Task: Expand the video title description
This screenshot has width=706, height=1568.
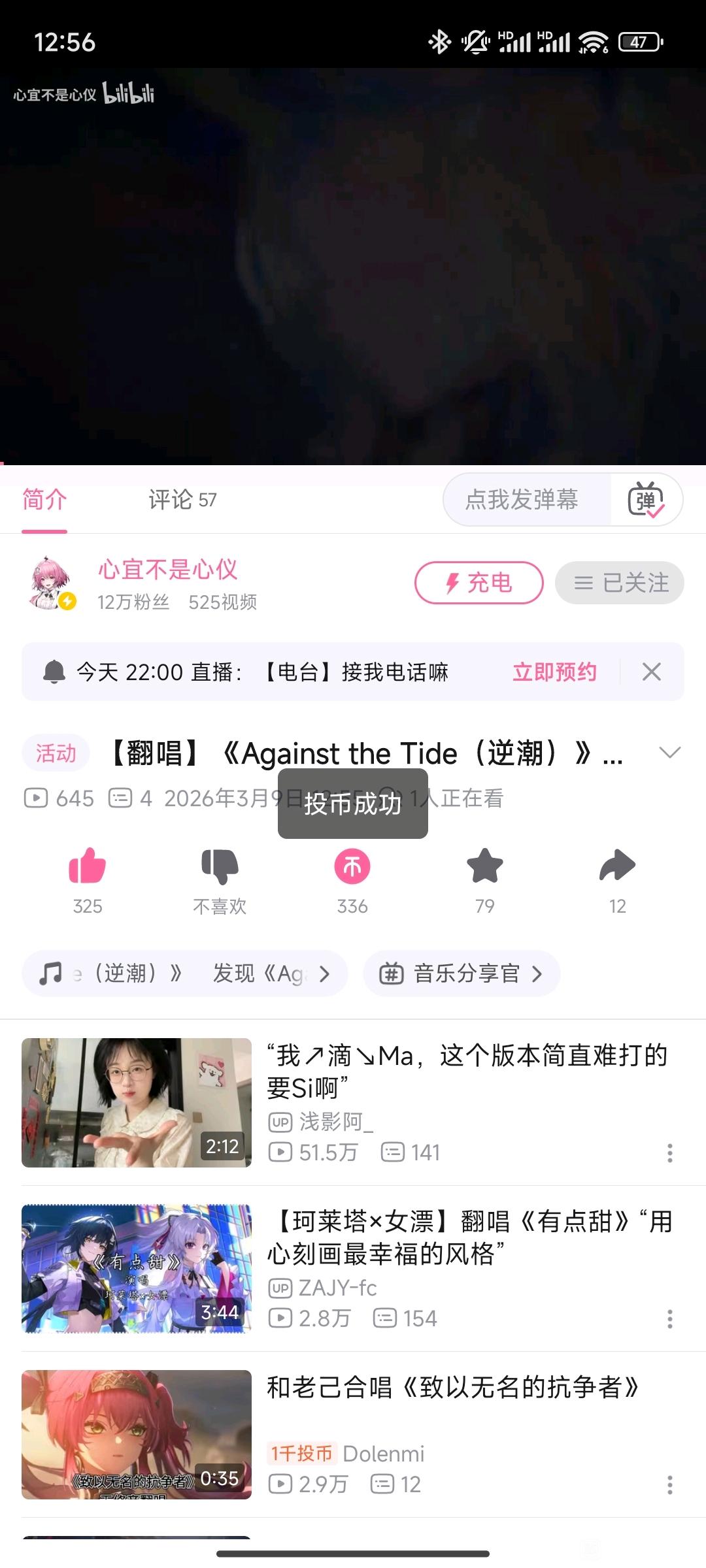Action: coord(669,753)
